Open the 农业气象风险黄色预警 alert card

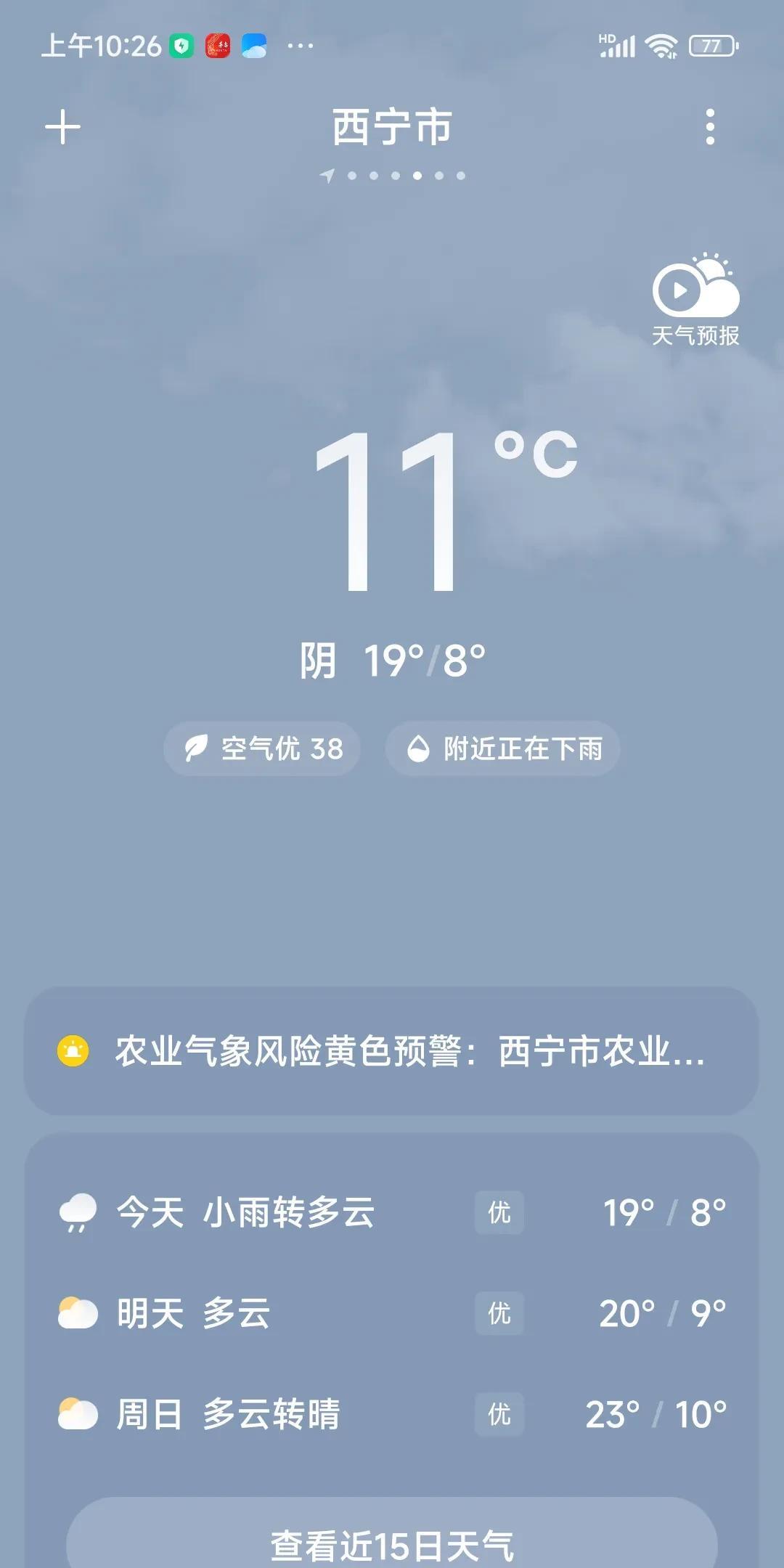click(x=392, y=1050)
